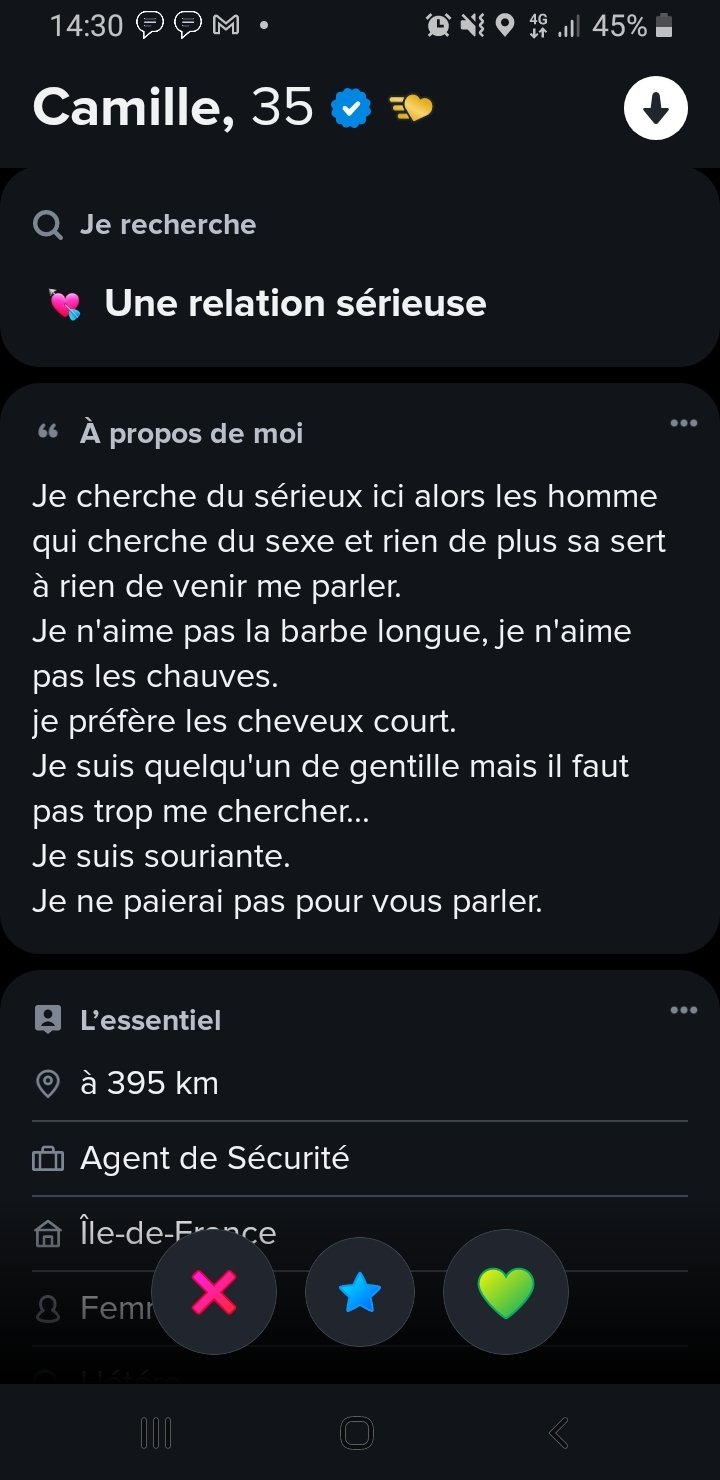
Task: Go to the home screen via system button
Action: pyautogui.click(x=357, y=1433)
